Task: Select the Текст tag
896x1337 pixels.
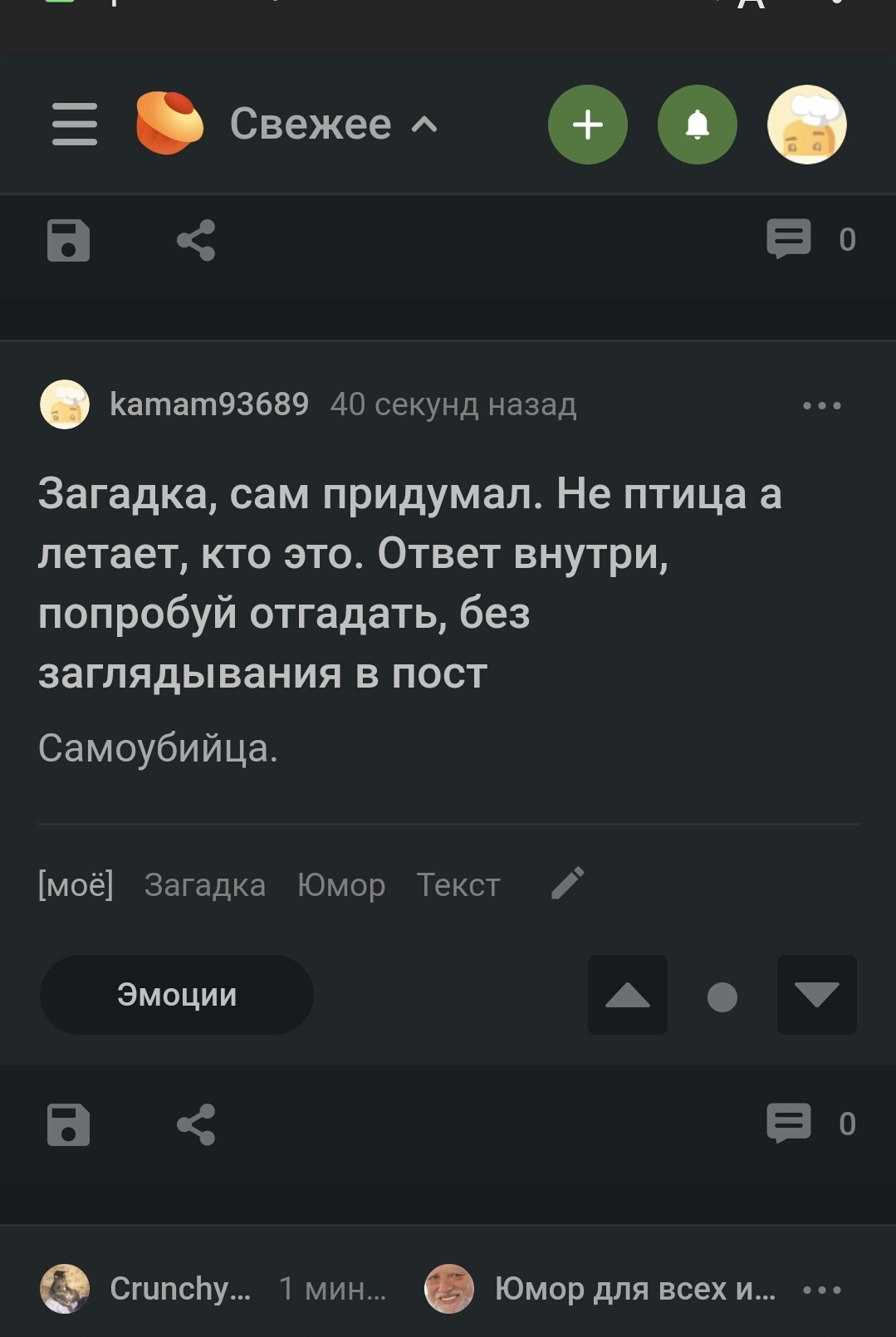Action: pyautogui.click(x=458, y=885)
